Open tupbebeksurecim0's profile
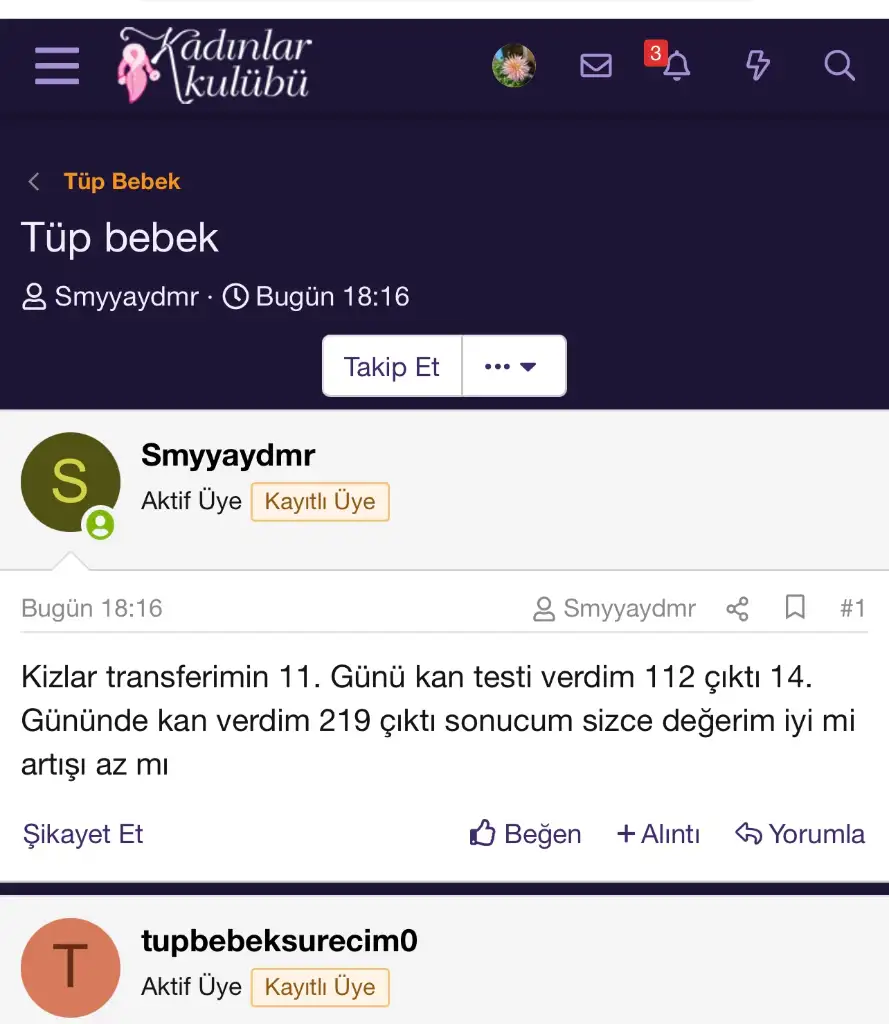 click(279, 941)
